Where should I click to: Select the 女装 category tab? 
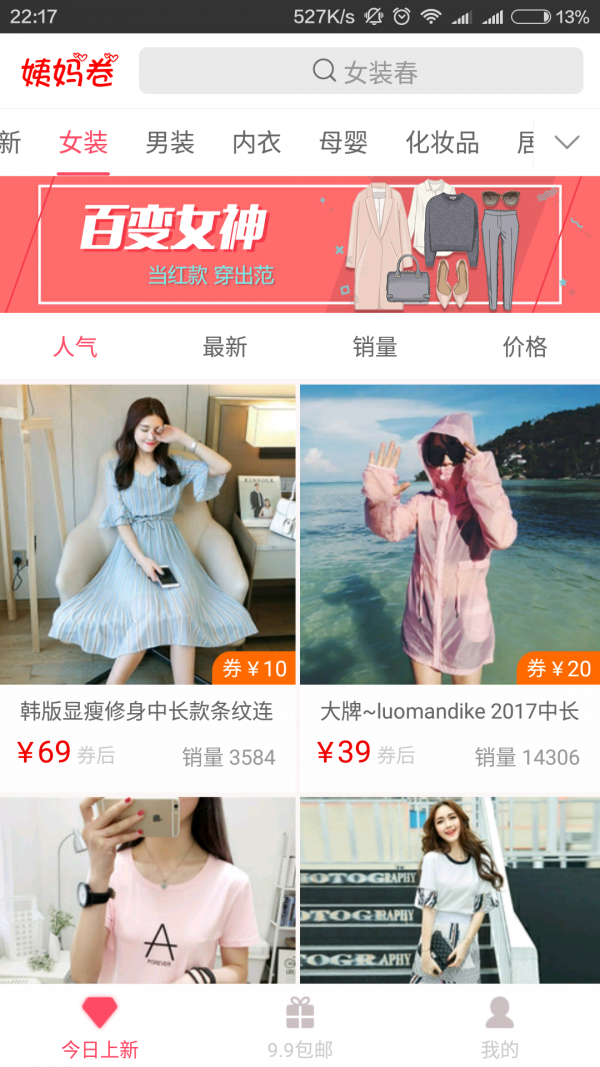click(x=83, y=142)
